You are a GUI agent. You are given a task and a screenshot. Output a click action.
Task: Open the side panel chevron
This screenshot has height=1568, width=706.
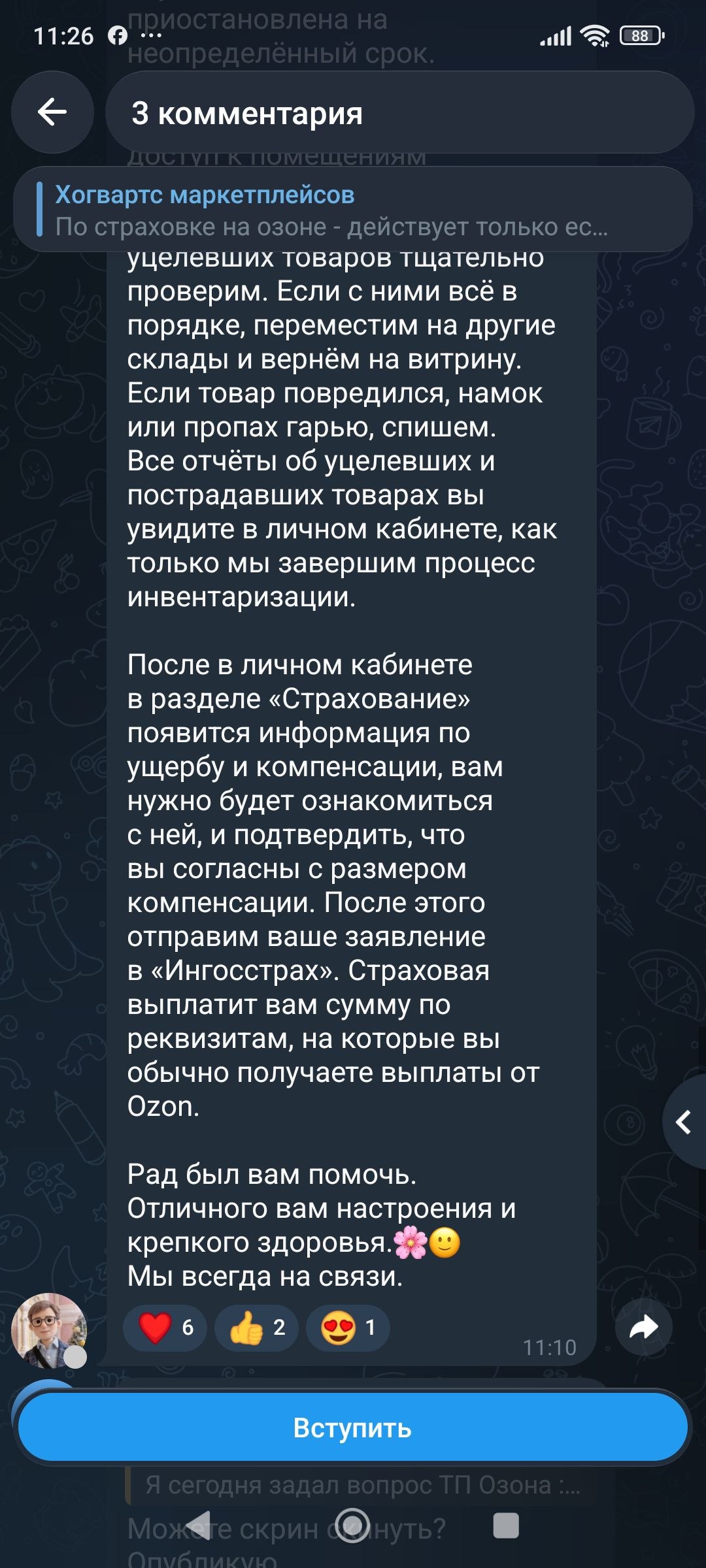(684, 1122)
